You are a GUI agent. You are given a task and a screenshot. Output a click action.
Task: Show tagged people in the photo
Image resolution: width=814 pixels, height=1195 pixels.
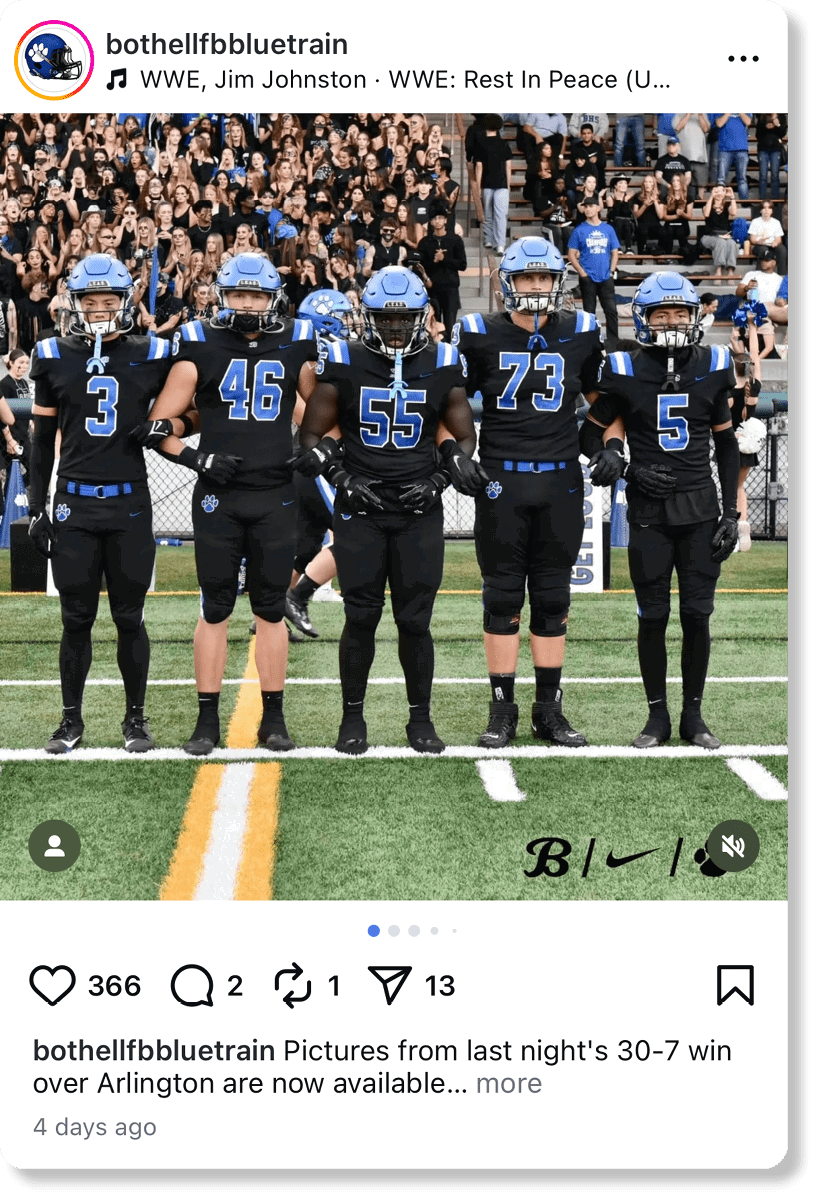point(54,846)
